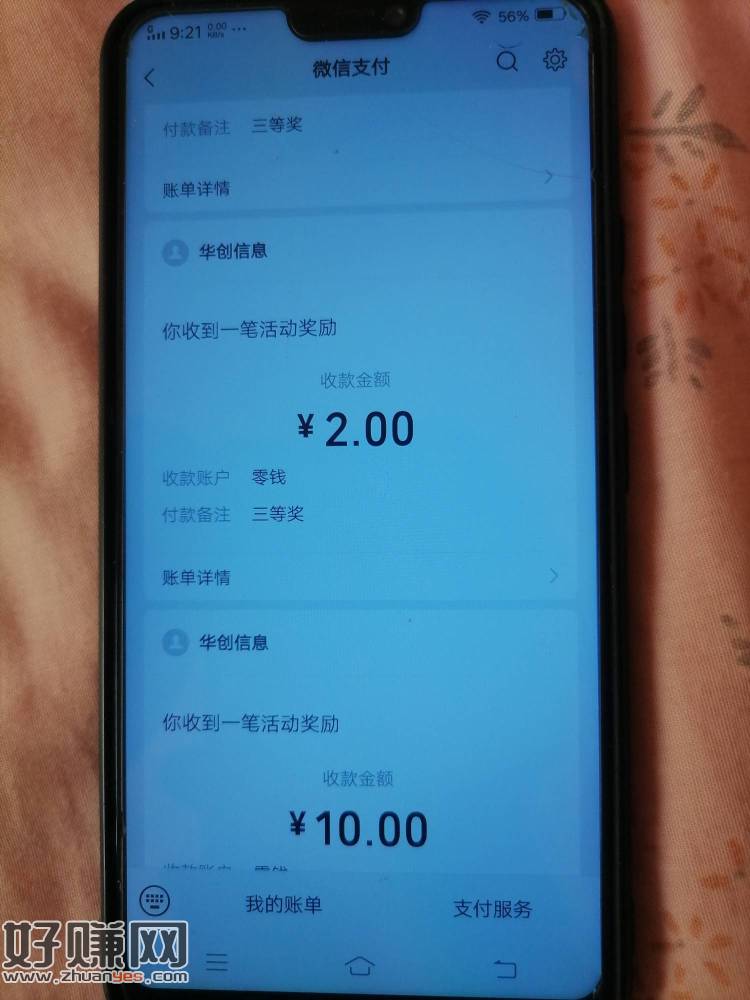Open 账单详情 under the ¥2.00 reward

(x=360, y=577)
